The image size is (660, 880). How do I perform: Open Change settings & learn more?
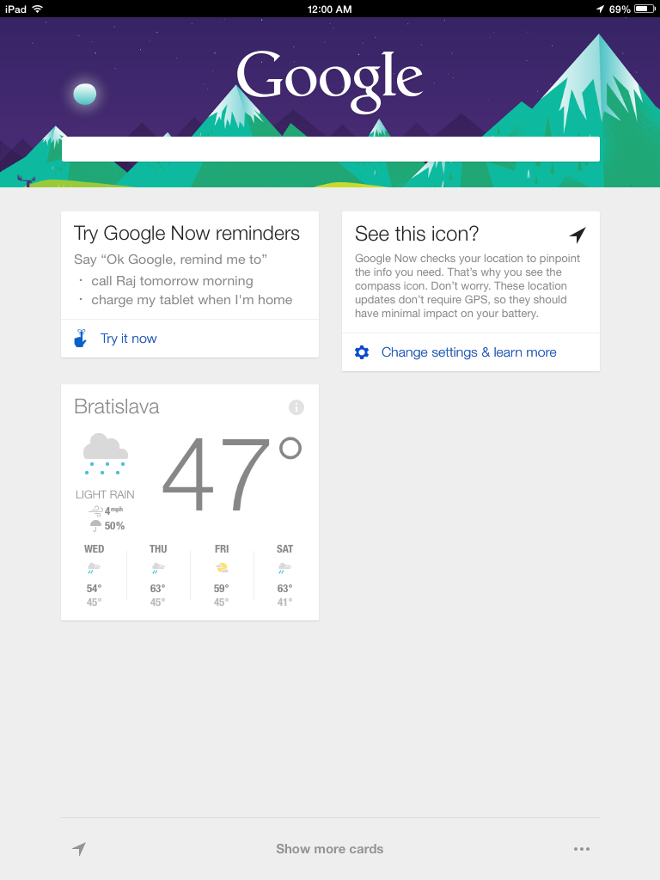(468, 352)
